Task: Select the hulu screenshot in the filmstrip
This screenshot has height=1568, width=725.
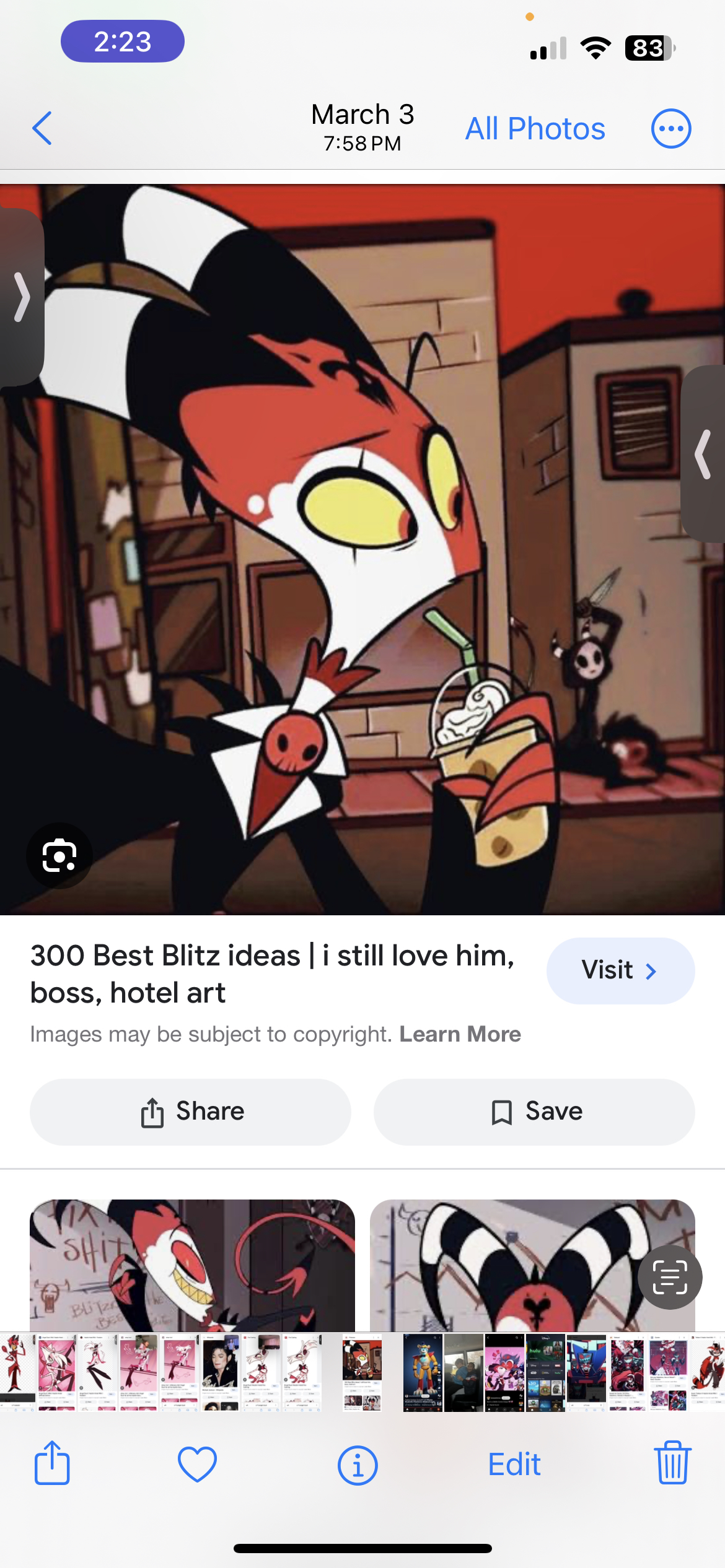Action: click(545, 1372)
